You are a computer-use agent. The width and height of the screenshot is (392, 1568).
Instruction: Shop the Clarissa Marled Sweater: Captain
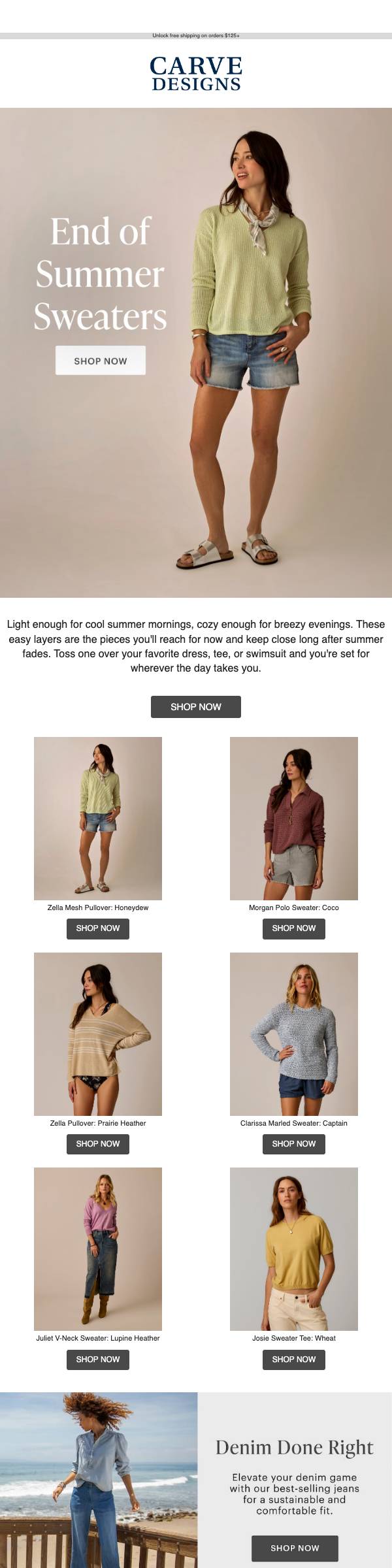click(294, 1144)
